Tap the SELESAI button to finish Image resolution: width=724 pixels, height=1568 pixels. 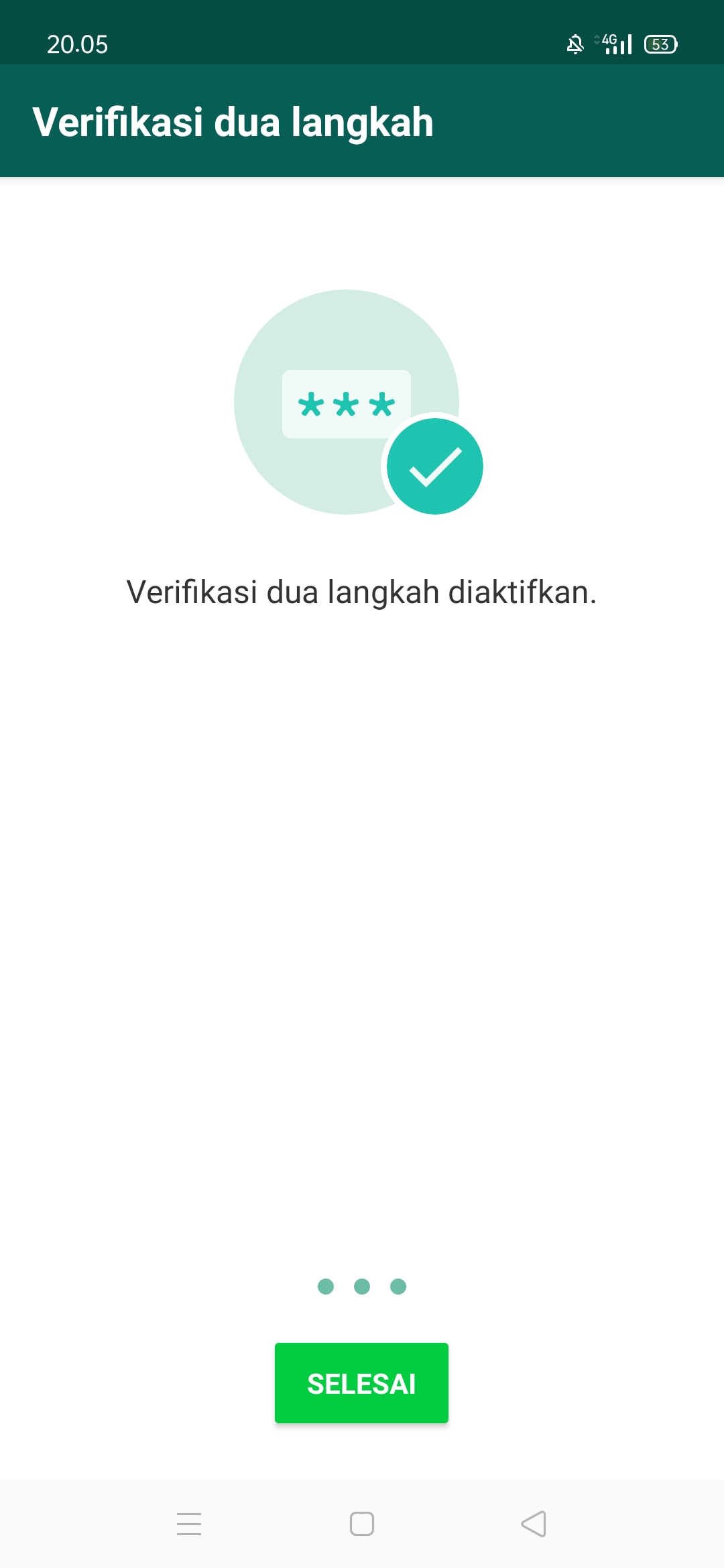pyautogui.click(x=361, y=1383)
